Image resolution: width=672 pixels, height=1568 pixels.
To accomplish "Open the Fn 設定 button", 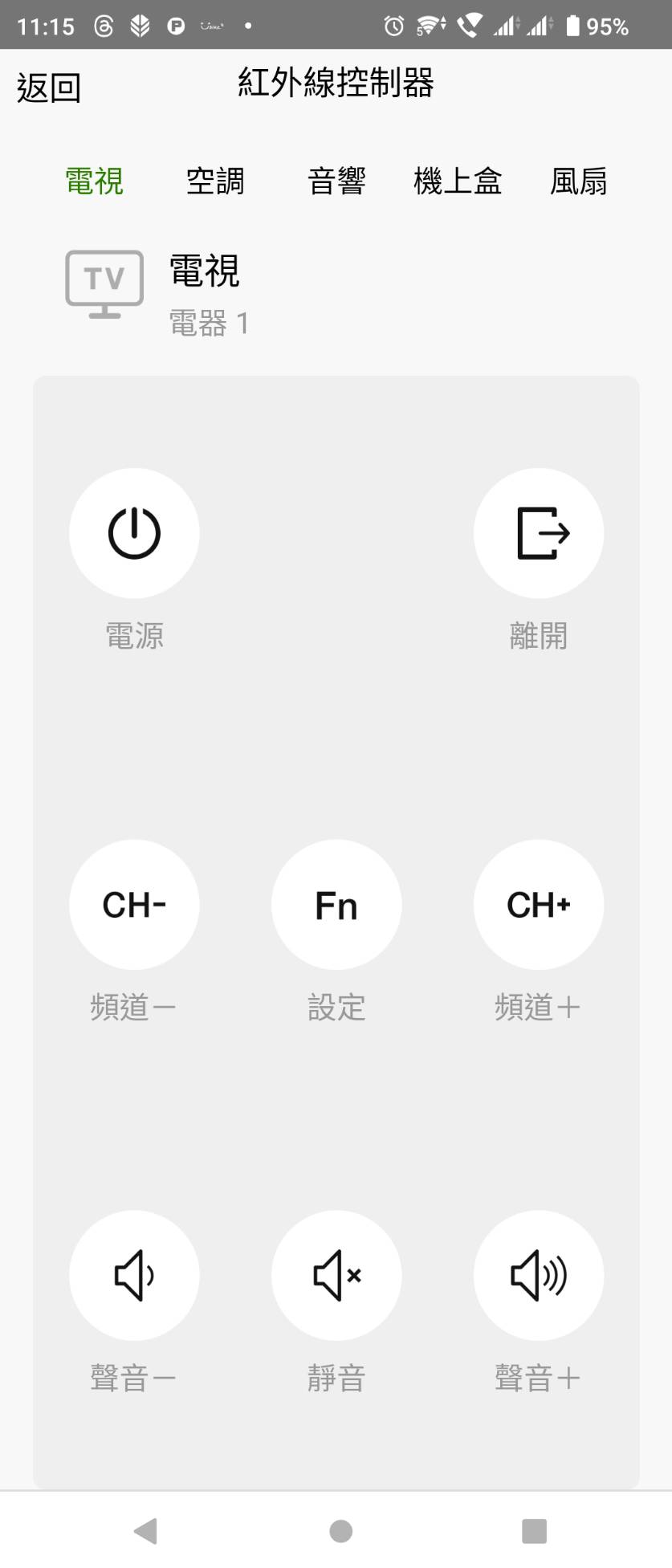I will point(336,905).
